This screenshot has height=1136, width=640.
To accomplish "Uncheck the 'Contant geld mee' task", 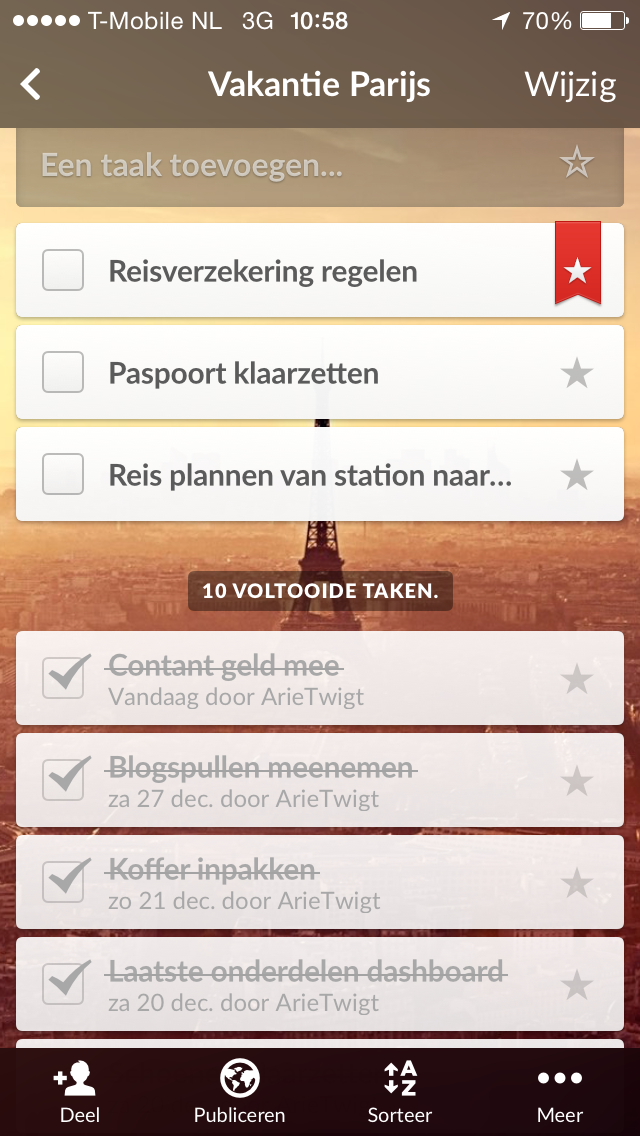I will 64,678.
